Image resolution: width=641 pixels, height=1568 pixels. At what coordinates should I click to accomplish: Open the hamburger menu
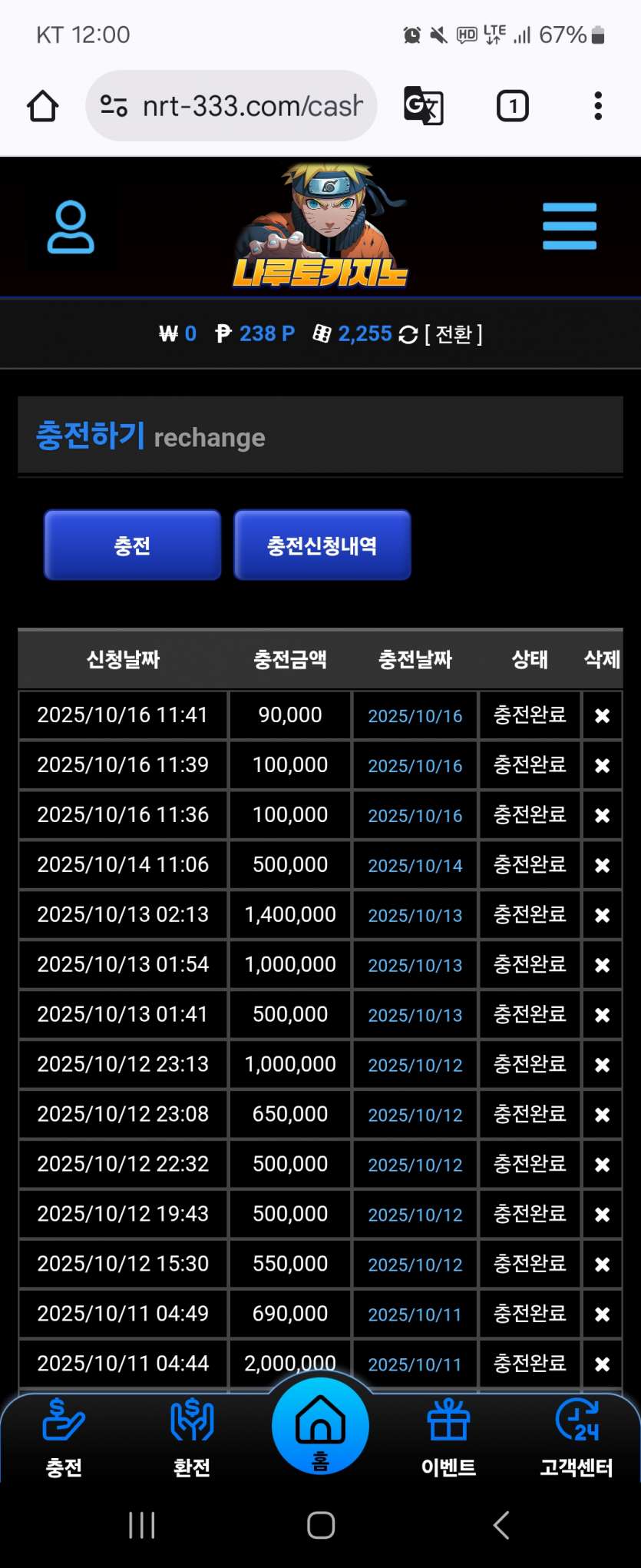click(x=569, y=227)
